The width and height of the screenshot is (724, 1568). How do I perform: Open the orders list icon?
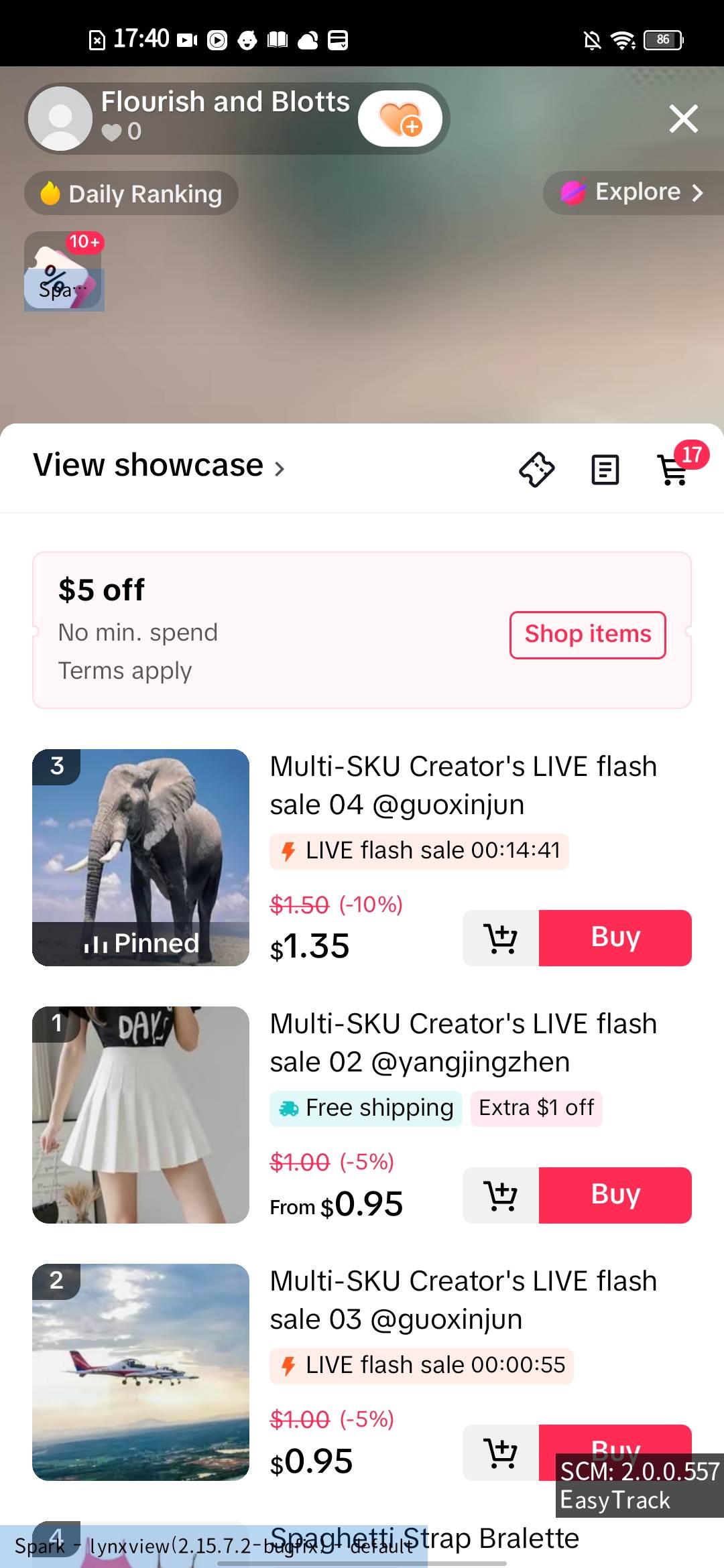tap(605, 469)
